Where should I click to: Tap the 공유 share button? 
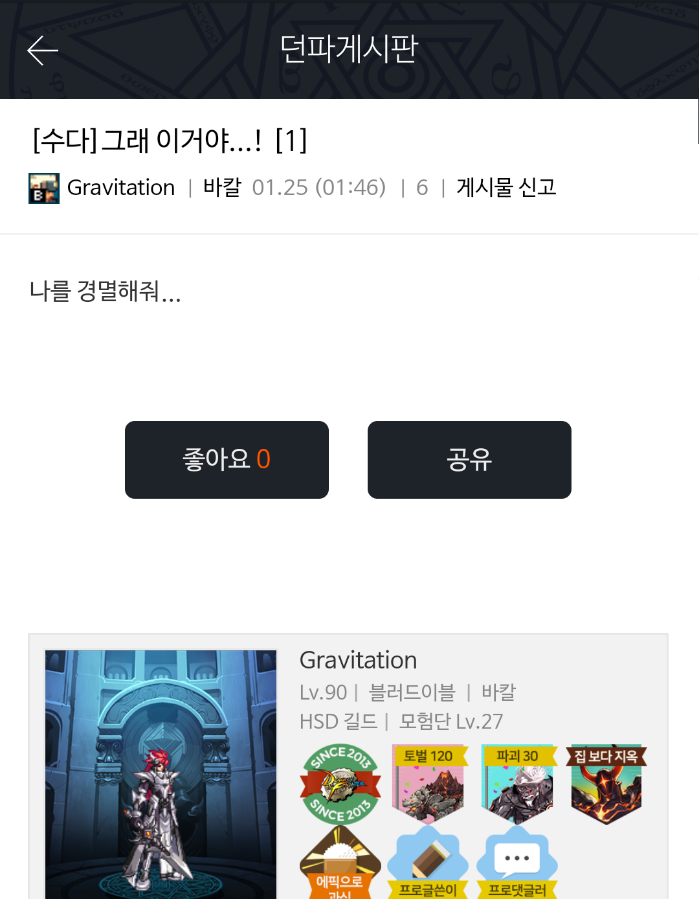pos(469,460)
